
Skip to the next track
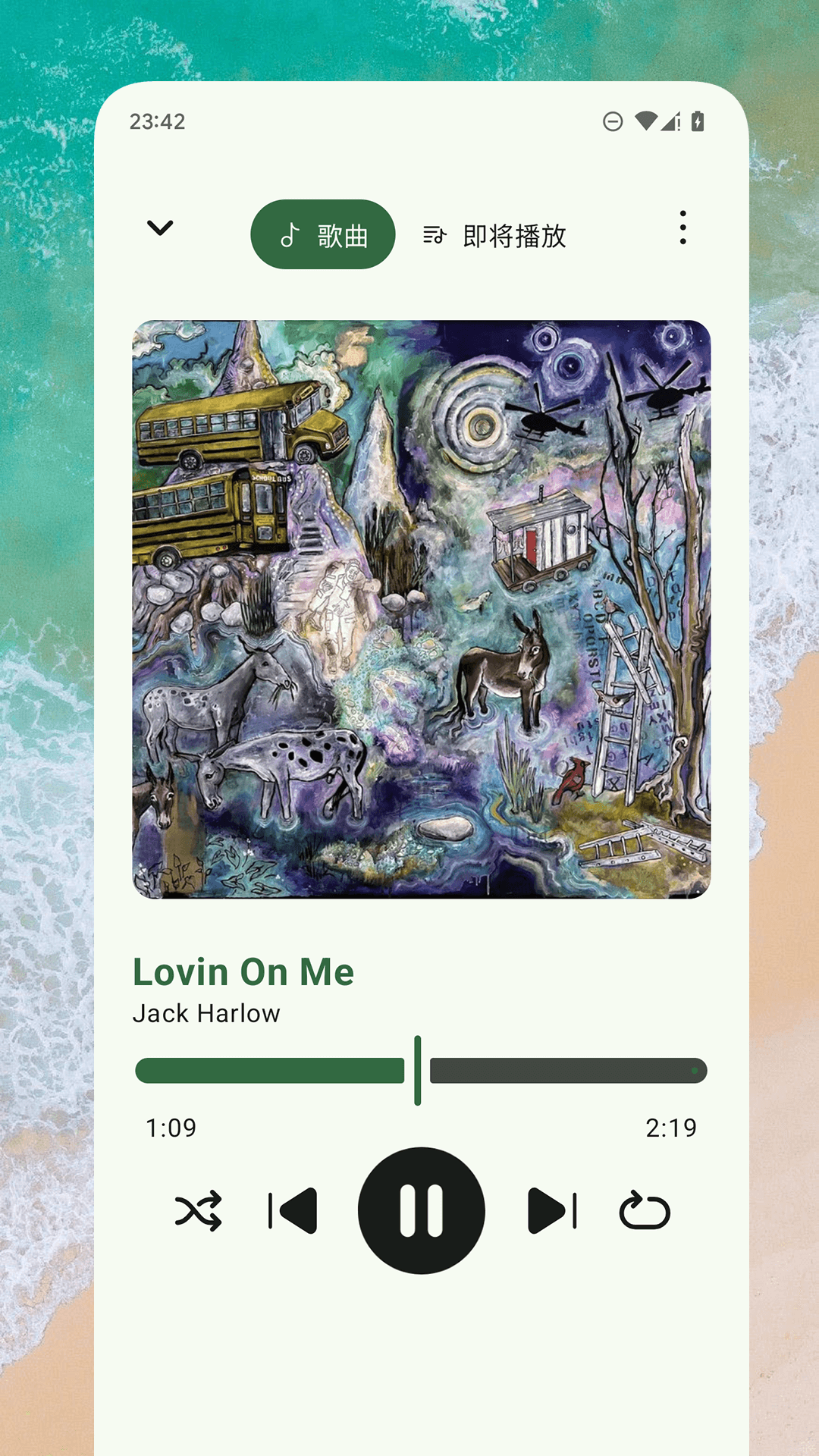click(551, 1210)
